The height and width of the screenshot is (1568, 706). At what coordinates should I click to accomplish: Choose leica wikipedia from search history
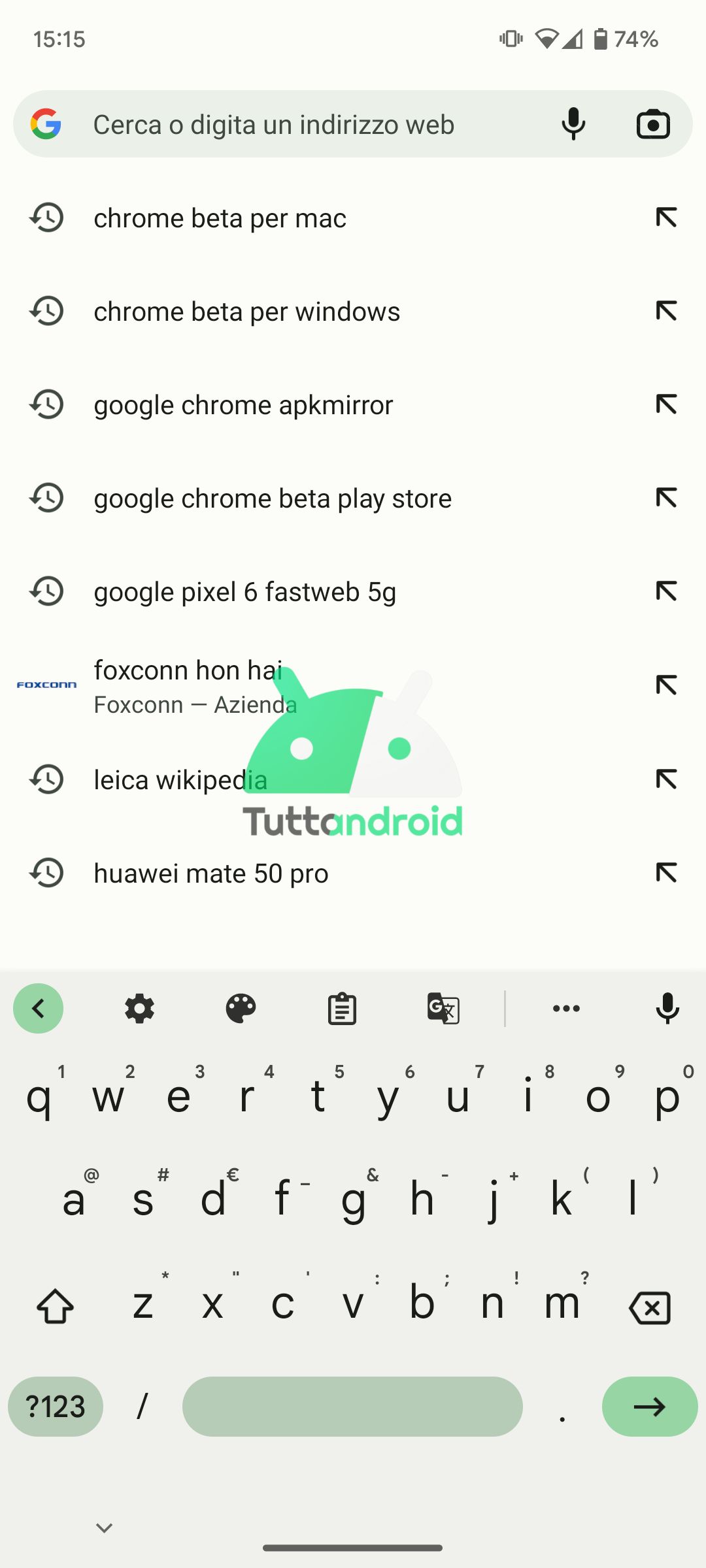pyautogui.click(x=180, y=780)
